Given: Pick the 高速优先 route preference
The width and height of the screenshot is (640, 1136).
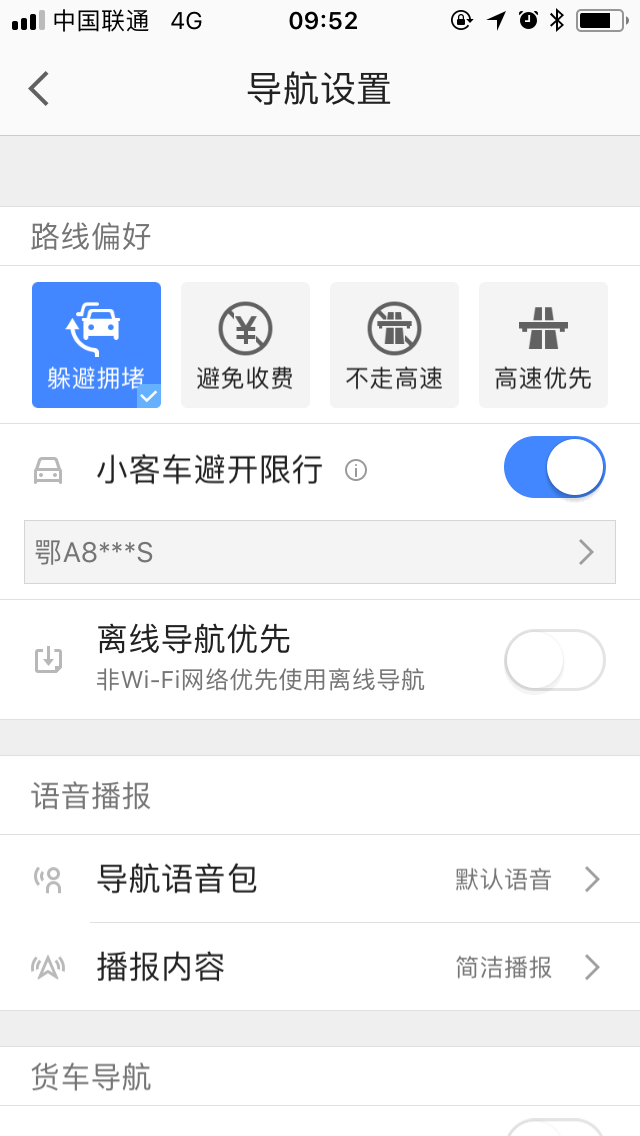Looking at the screenshot, I should 543,345.
